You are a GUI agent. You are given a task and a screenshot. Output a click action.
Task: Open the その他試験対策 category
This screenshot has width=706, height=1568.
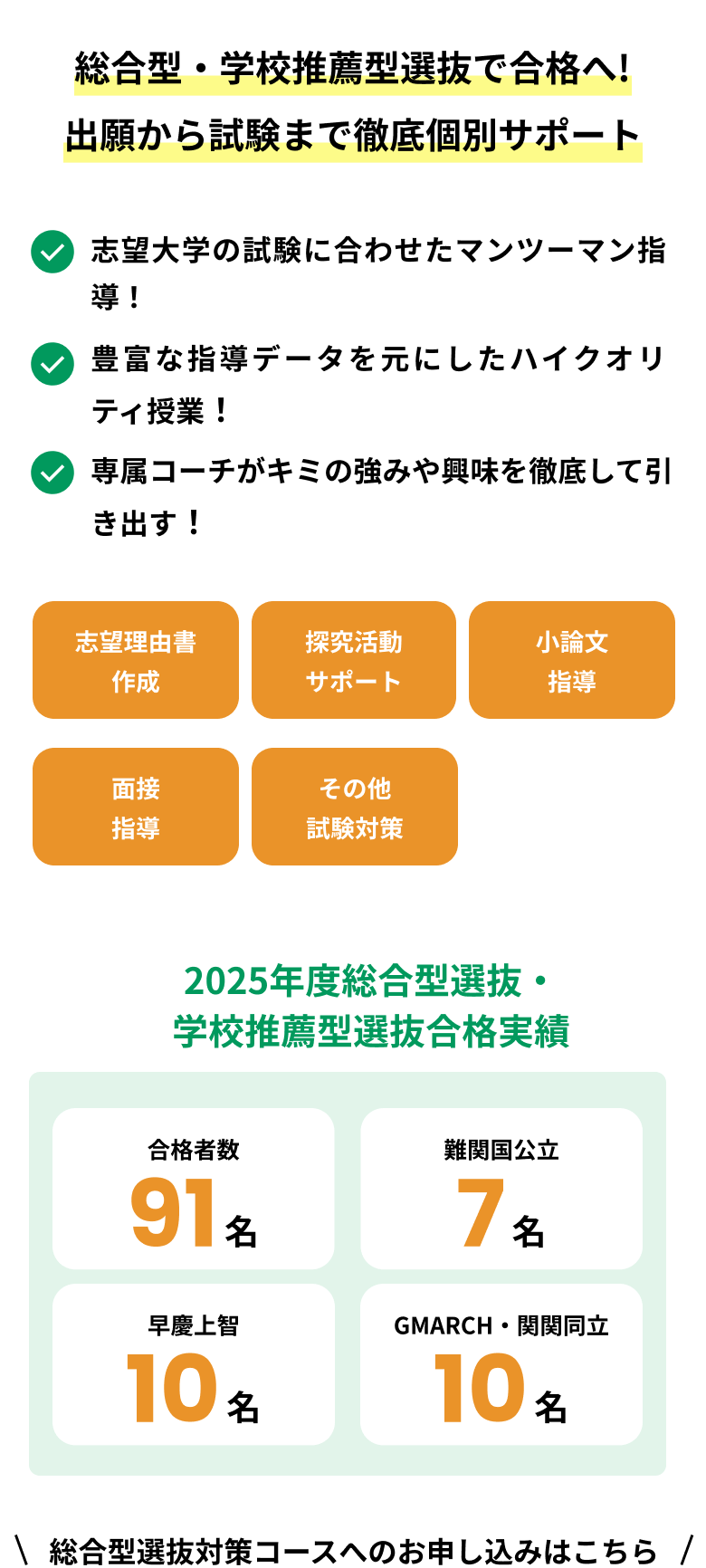click(x=353, y=806)
